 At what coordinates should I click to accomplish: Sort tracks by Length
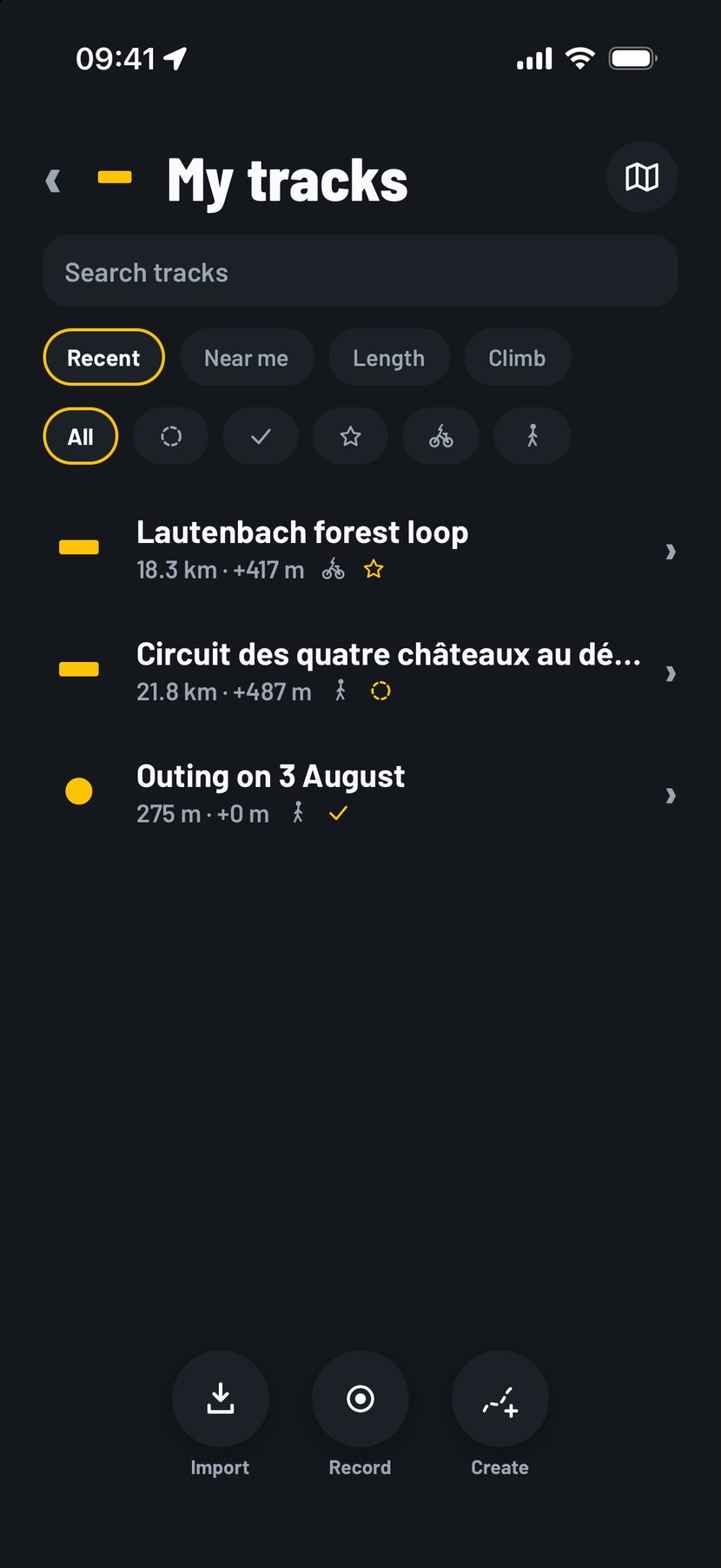tap(389, 357)
